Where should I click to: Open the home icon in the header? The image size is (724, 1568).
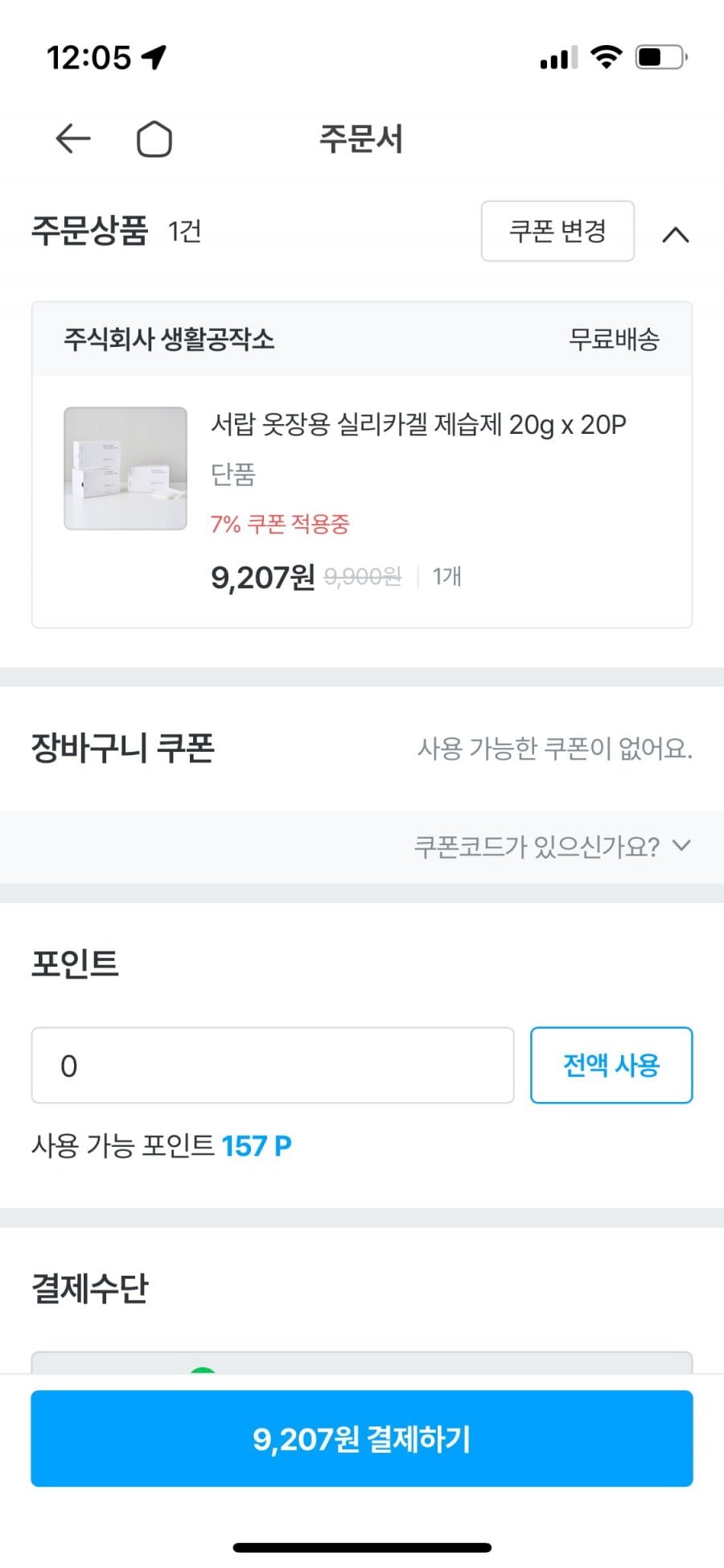pos(154,140)
